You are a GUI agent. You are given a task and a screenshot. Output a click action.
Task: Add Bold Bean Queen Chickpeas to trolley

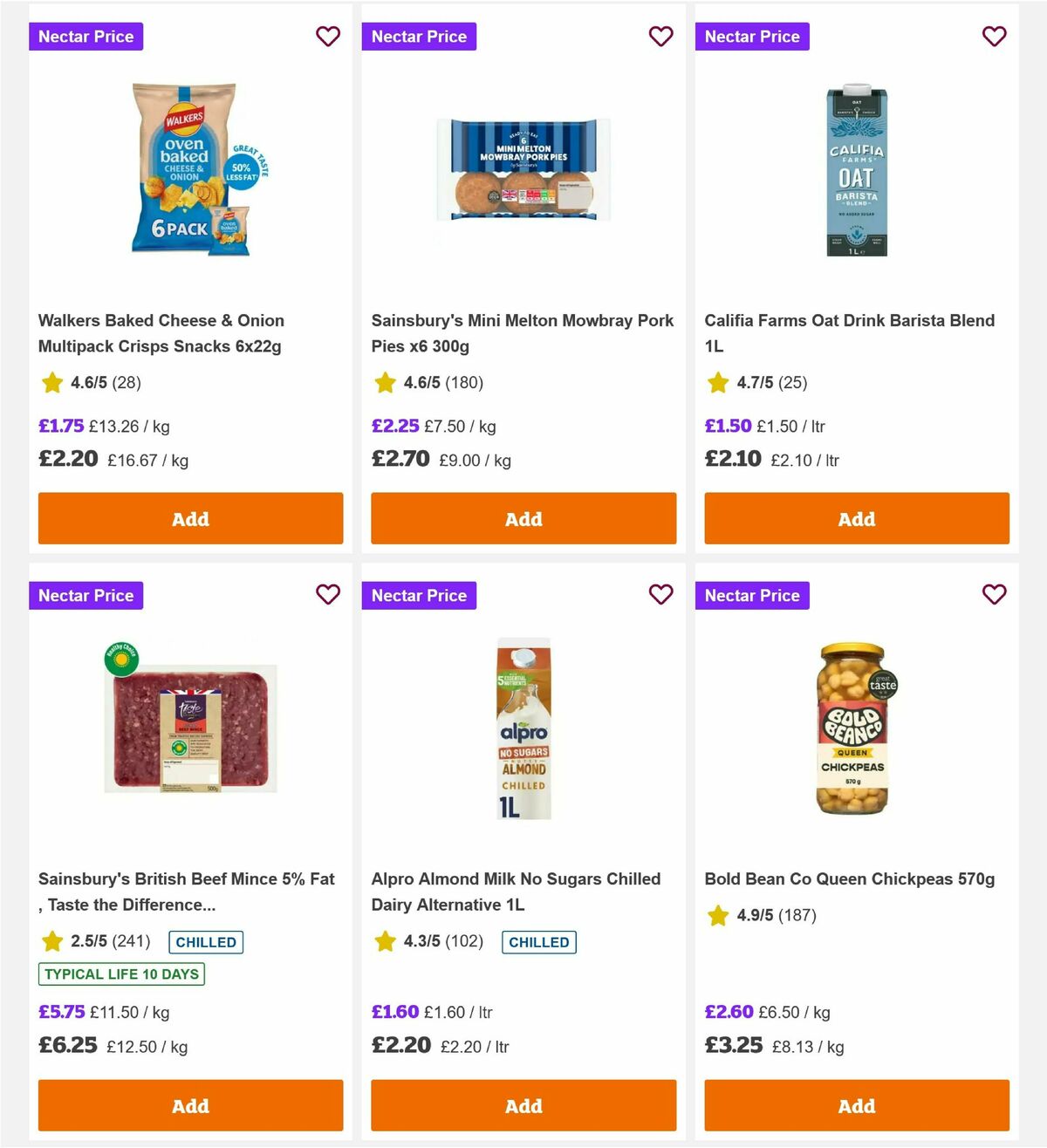pos(856,1105)
